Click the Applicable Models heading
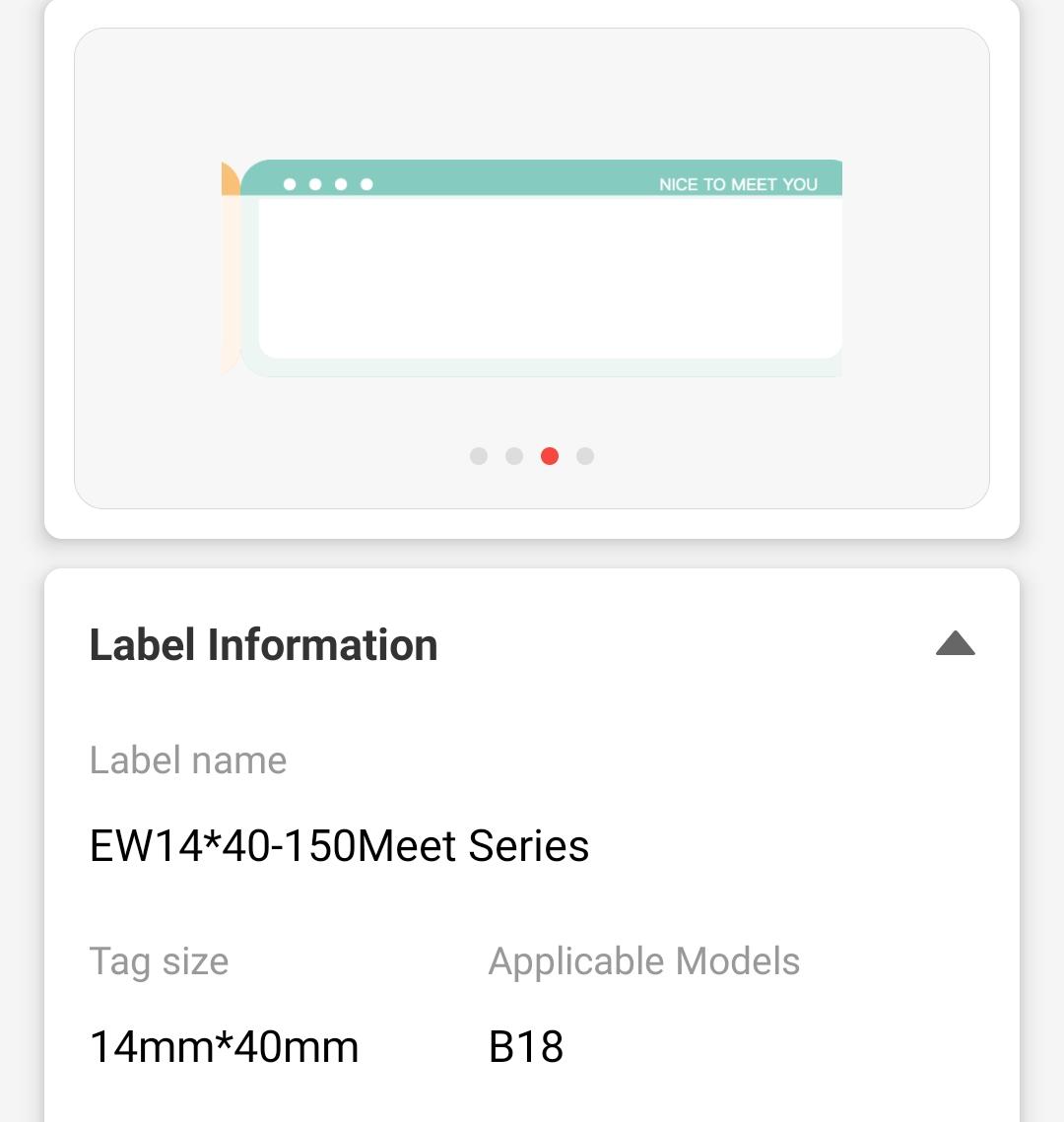 pyautogui.click(x=643, y=961)
